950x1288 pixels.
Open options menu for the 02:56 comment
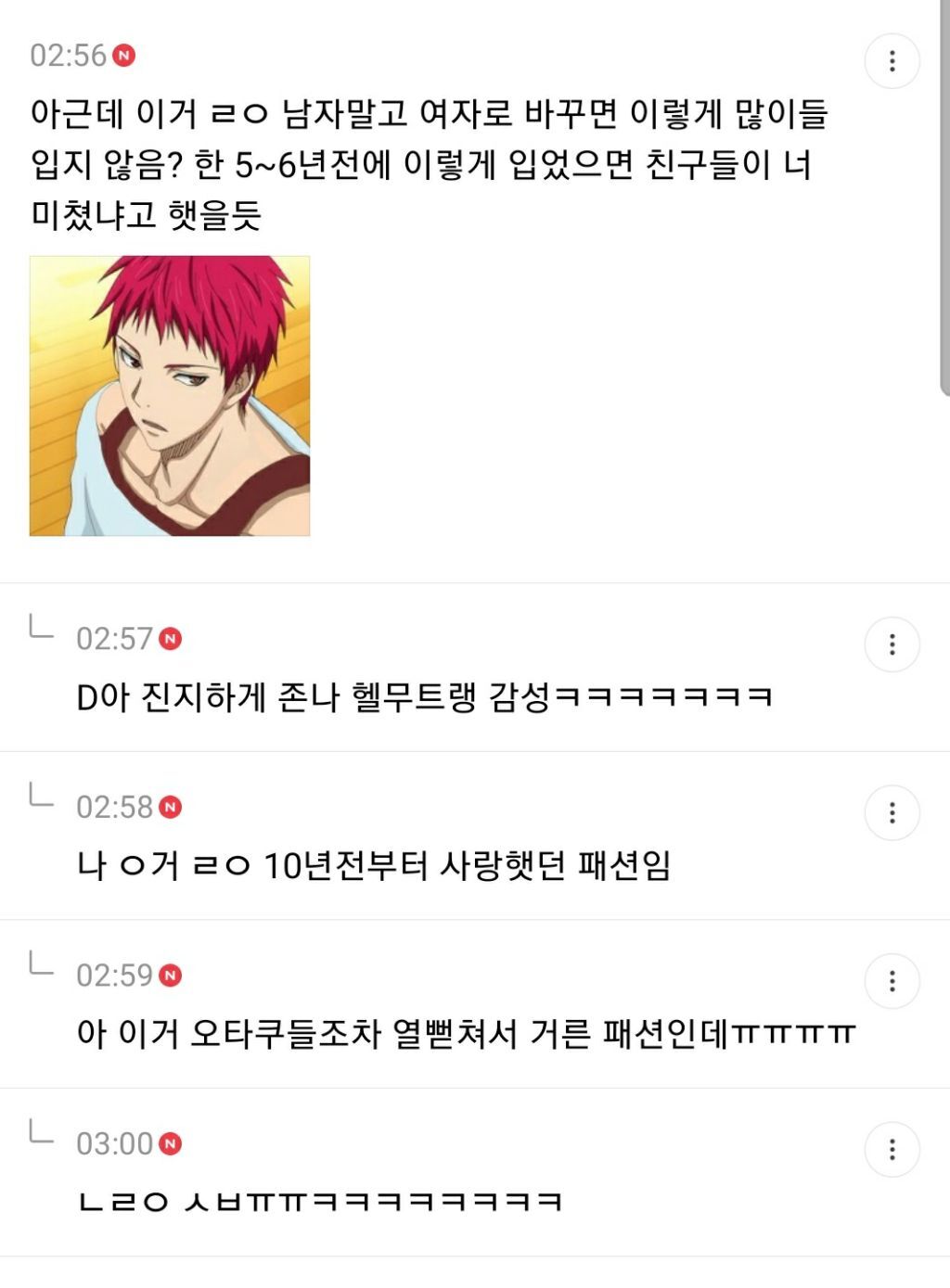point(892,61)
